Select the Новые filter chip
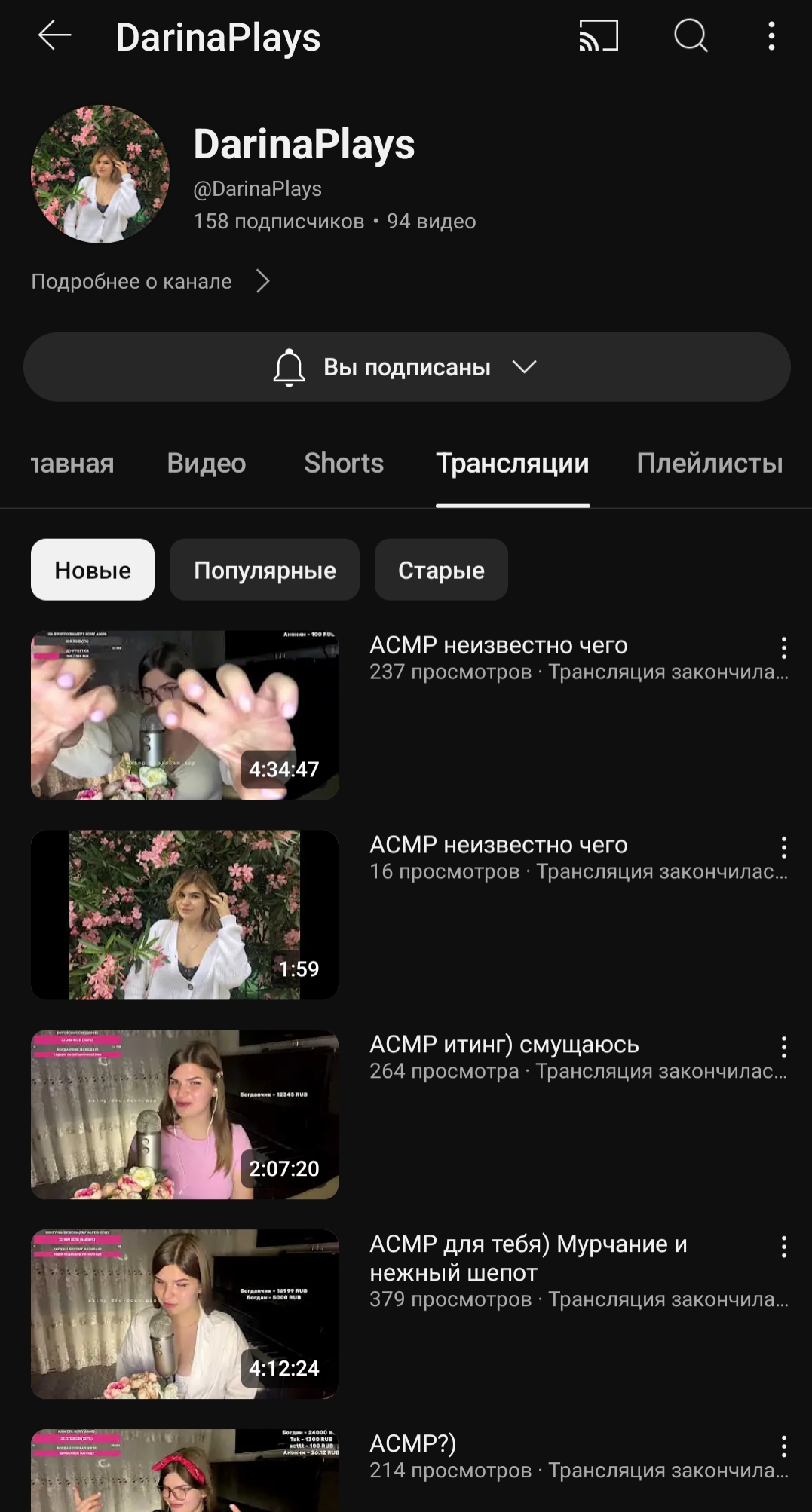This screenshot has width=812, height=1512. (93, 570)
